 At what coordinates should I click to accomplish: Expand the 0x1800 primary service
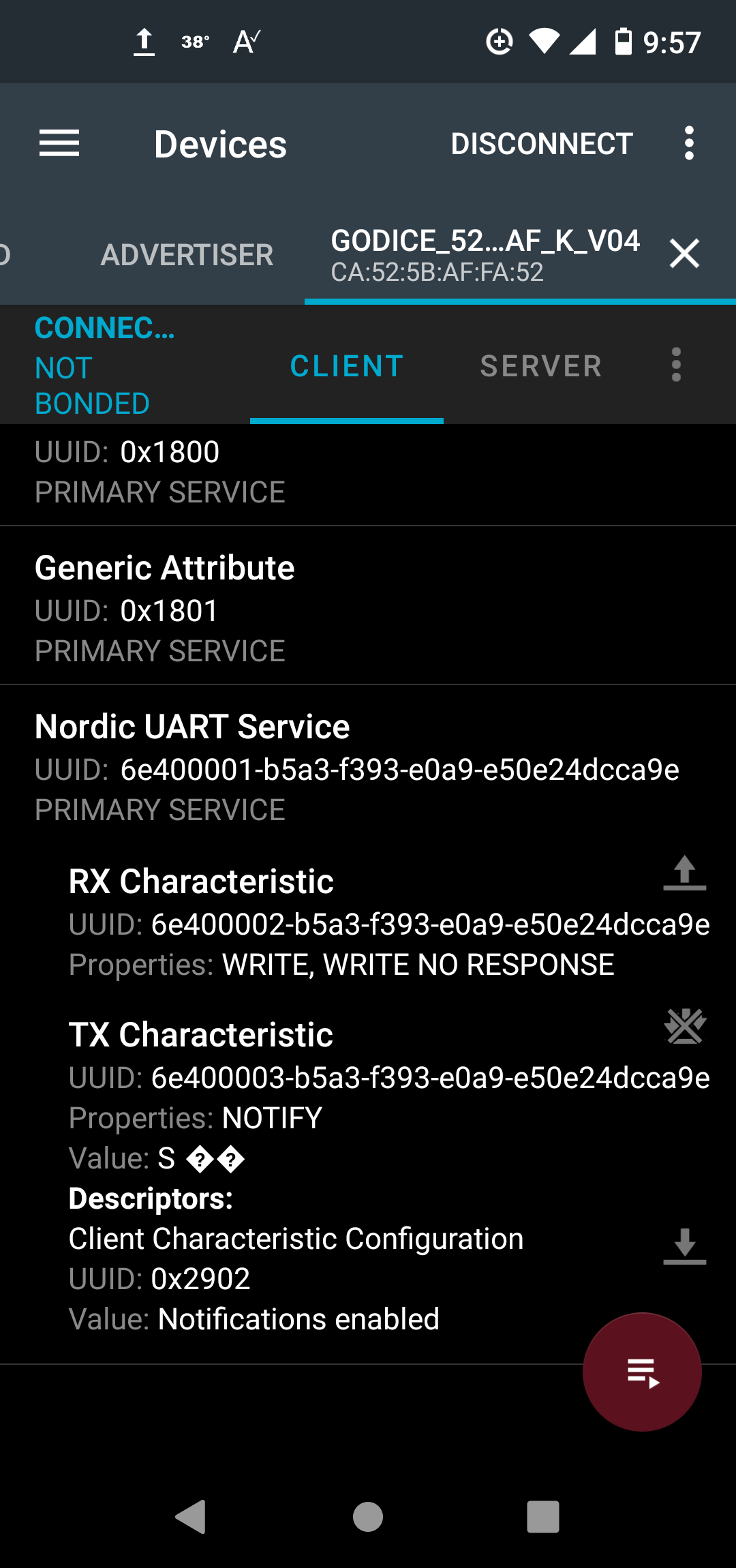click(x=273, y=470)
